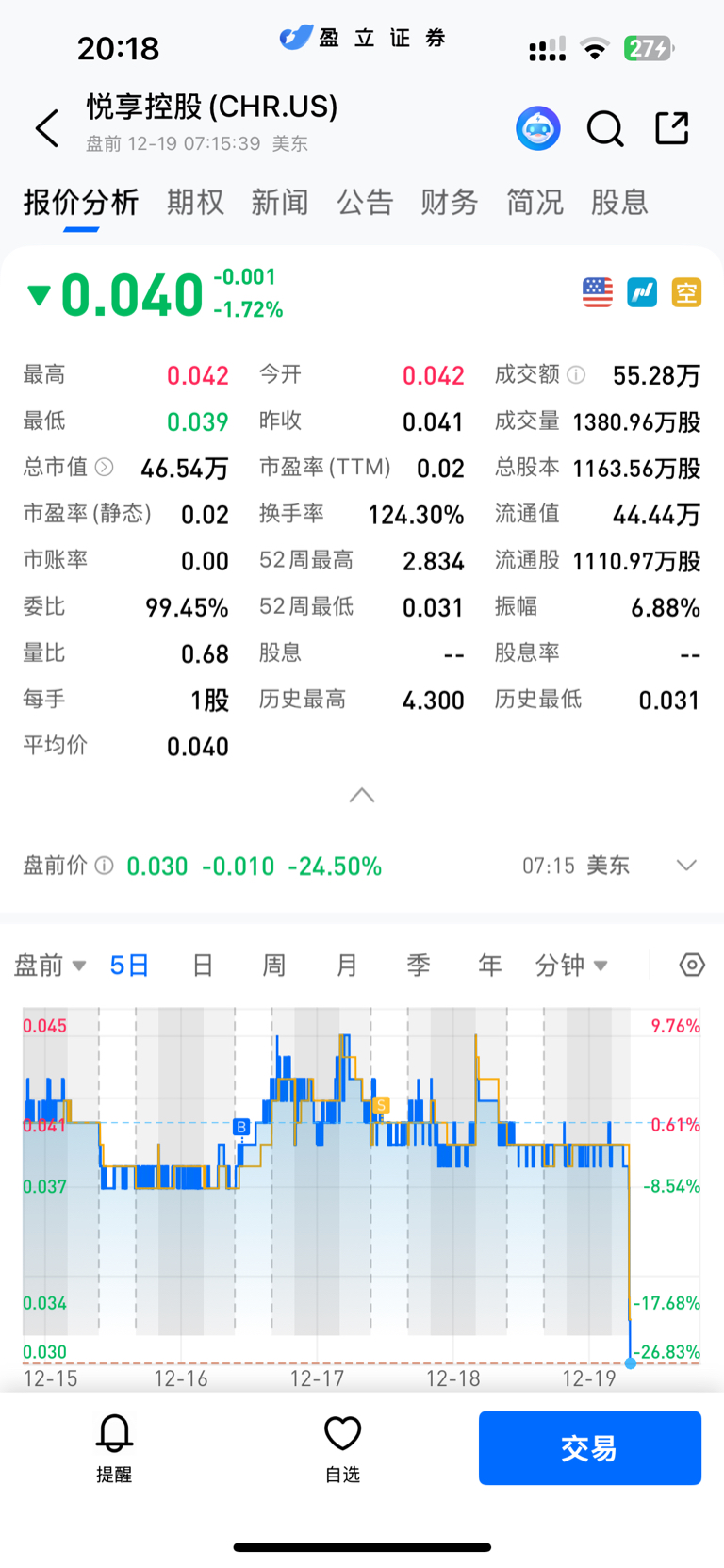Set a price alert with 提醒
This screenshot has height=1568, width=724.
coord(114,1447)
